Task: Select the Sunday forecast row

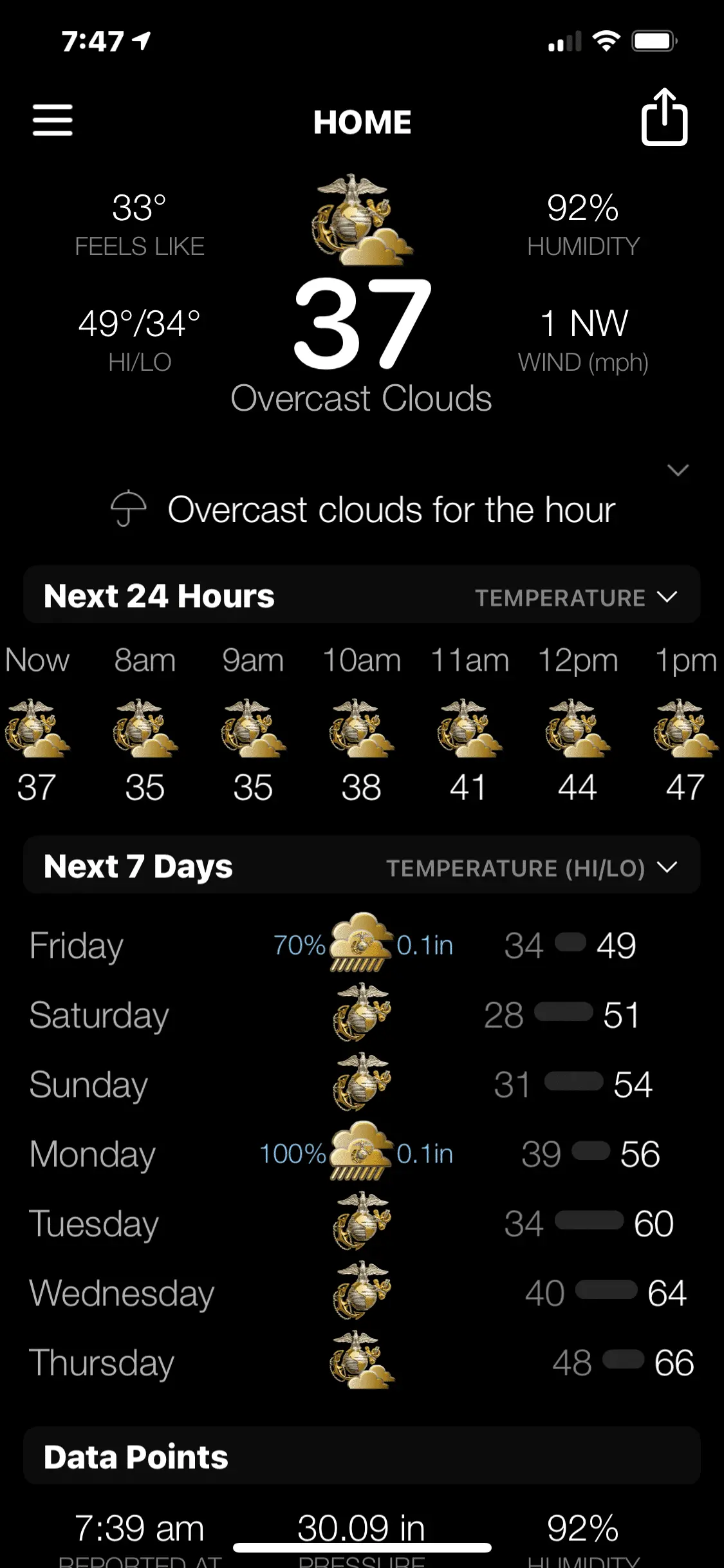Action: click(x=362, y=1084)
